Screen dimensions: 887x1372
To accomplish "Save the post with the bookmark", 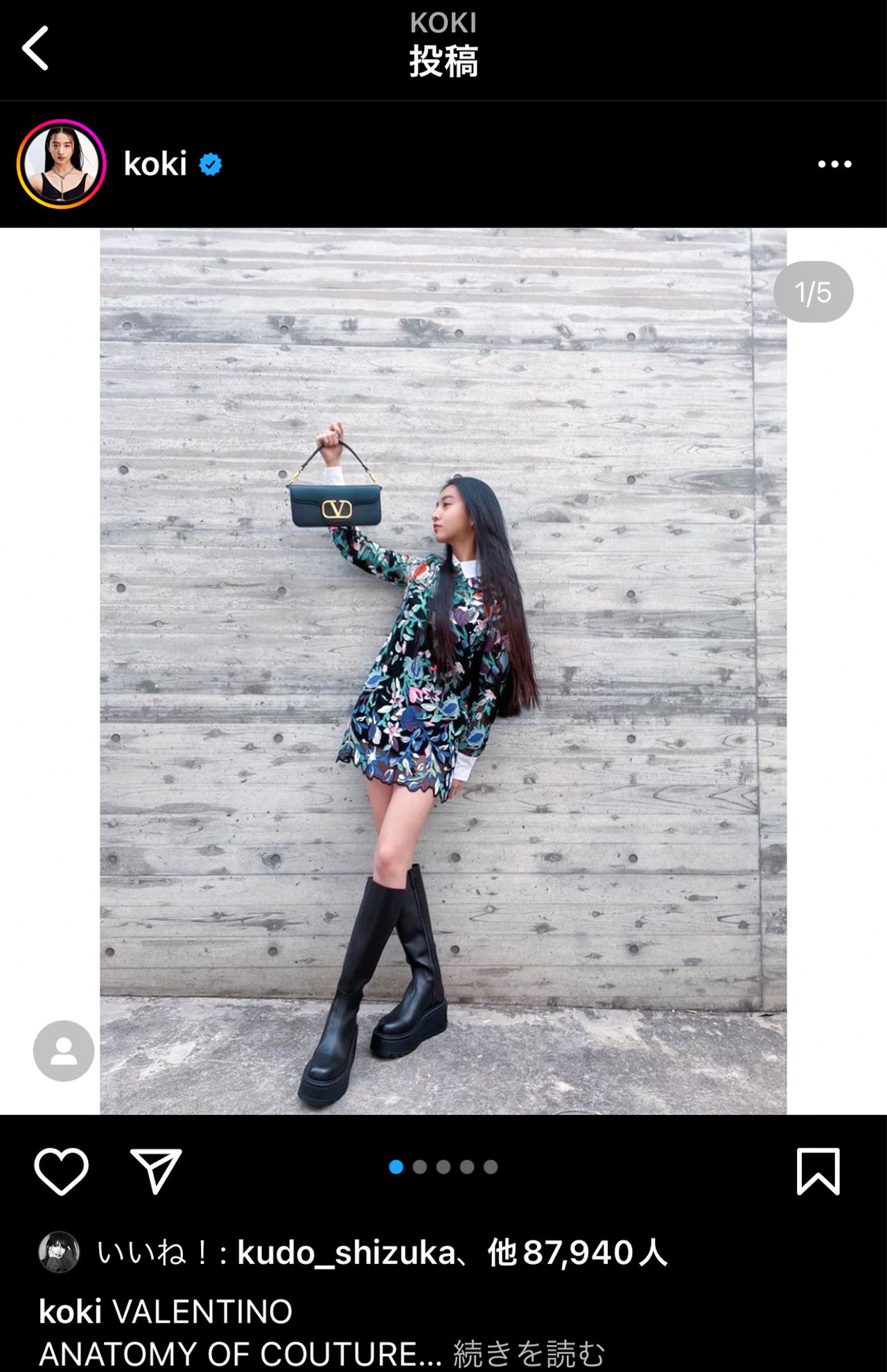I will [818, 1171].
